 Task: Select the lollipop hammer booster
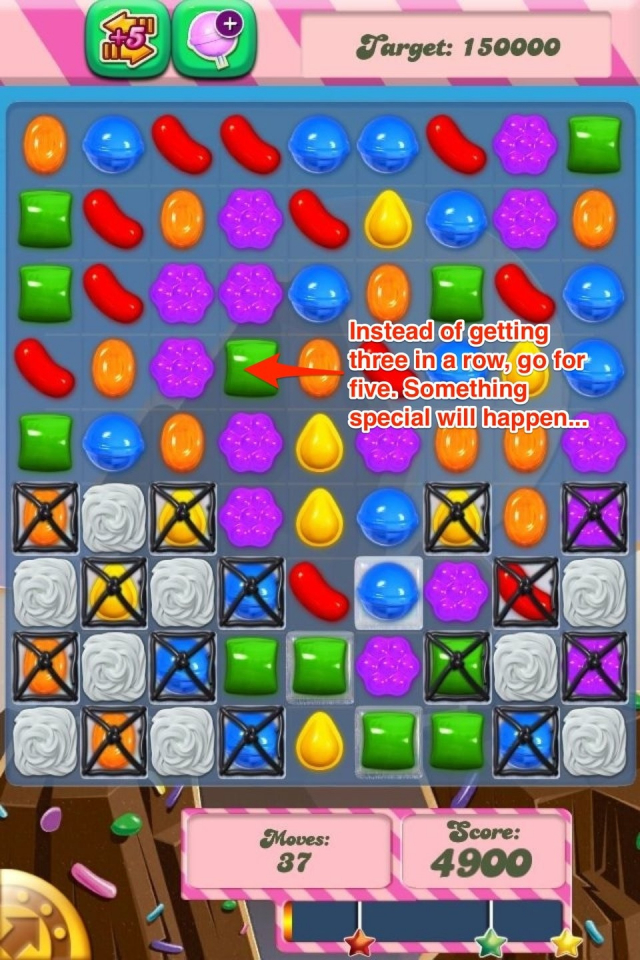pyautogui.click(x=214, y=41)
